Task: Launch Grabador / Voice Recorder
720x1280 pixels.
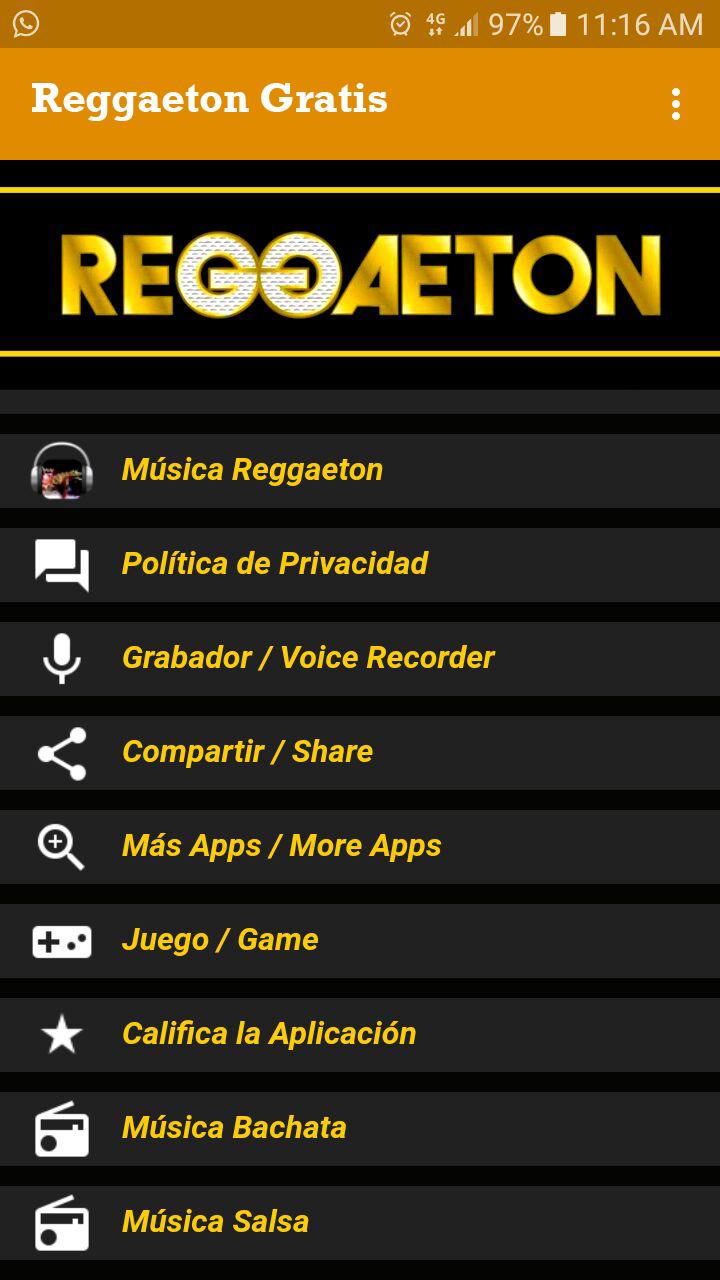Action: 360,658
